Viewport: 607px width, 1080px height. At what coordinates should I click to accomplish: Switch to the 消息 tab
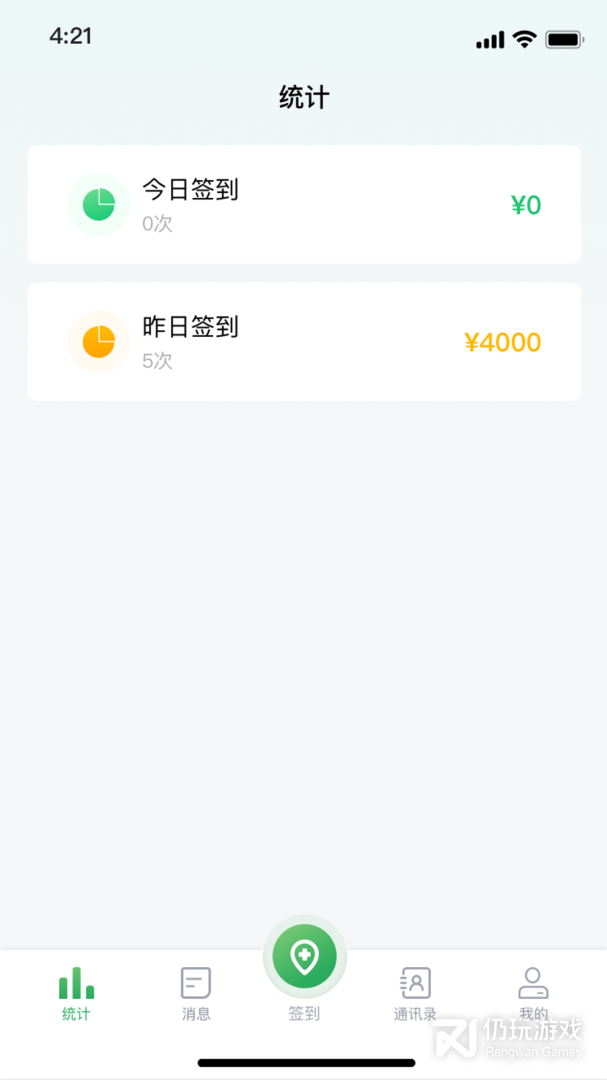tap(196, 993)
